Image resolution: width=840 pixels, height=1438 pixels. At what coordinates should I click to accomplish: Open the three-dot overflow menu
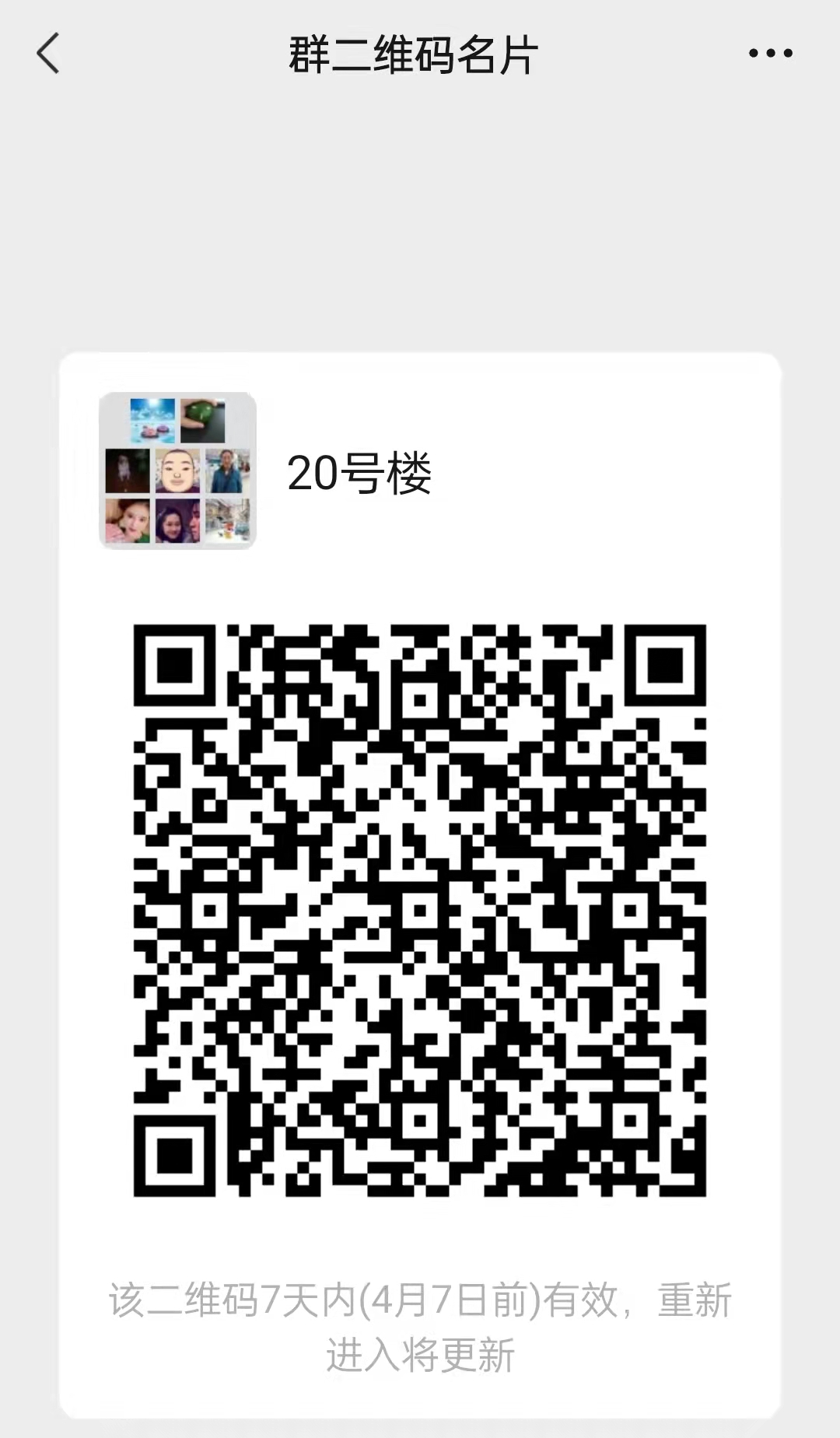(x=771, y=54)
